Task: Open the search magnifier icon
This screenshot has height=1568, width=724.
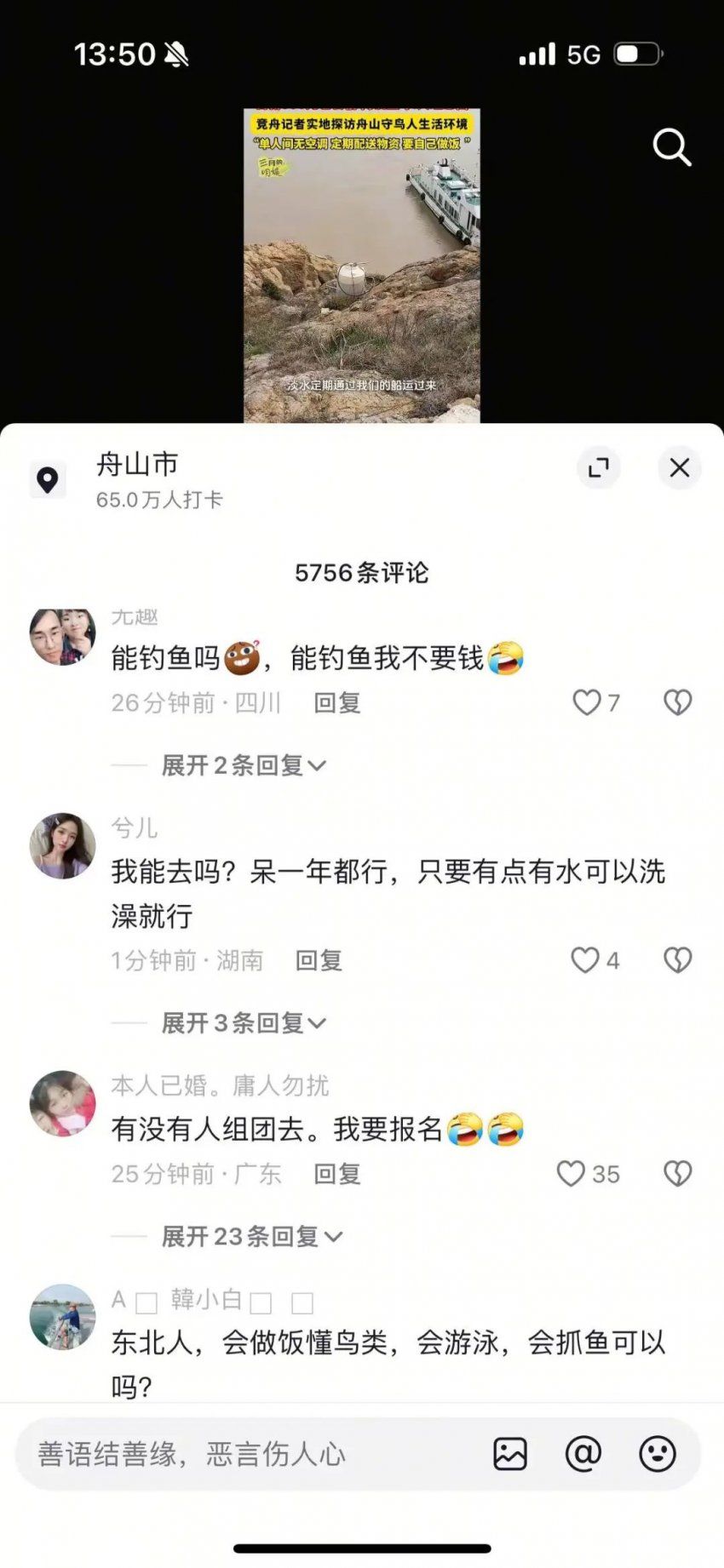Action: point(671,147)
